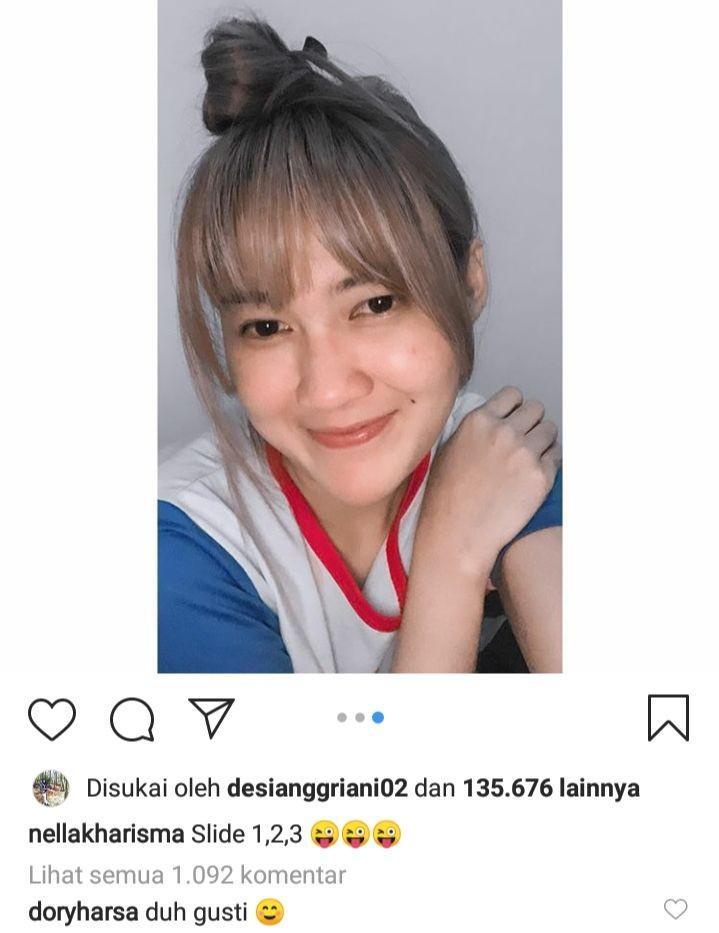Open the post photo
The width and height of the screenshot is (719, 933).
(359, 335)
